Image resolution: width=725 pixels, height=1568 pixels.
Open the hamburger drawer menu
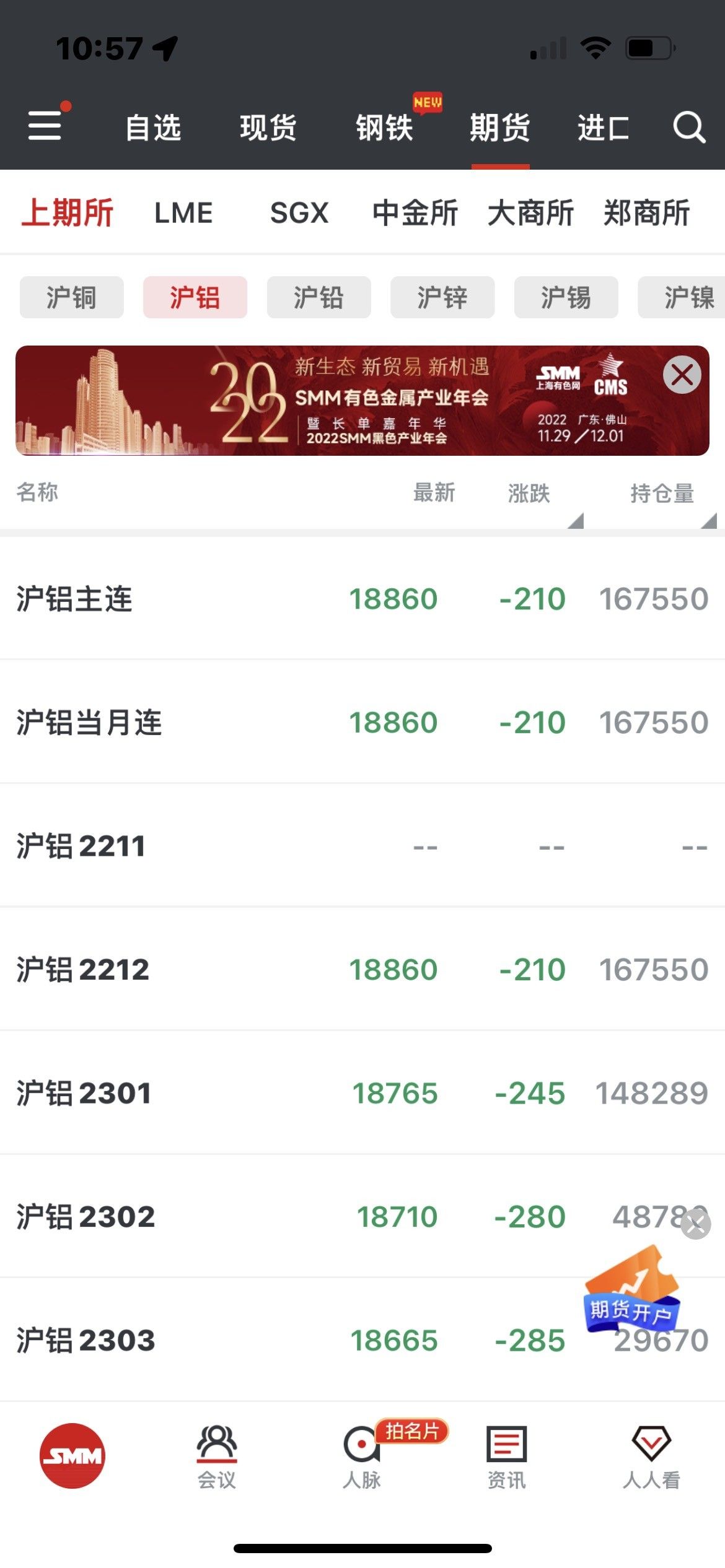pos(45,125)
